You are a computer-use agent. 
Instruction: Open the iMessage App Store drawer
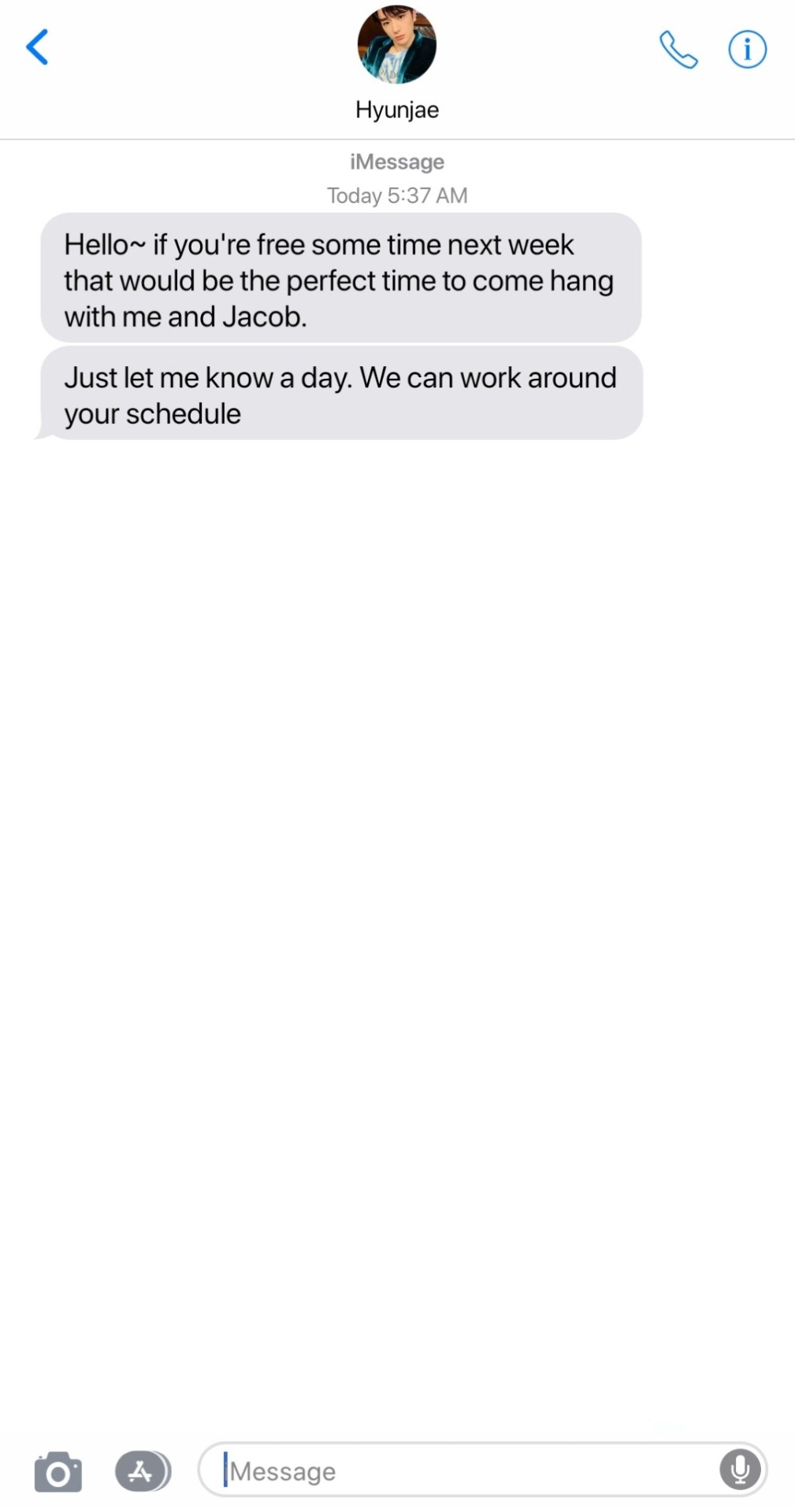click(x=142, y=1471)
